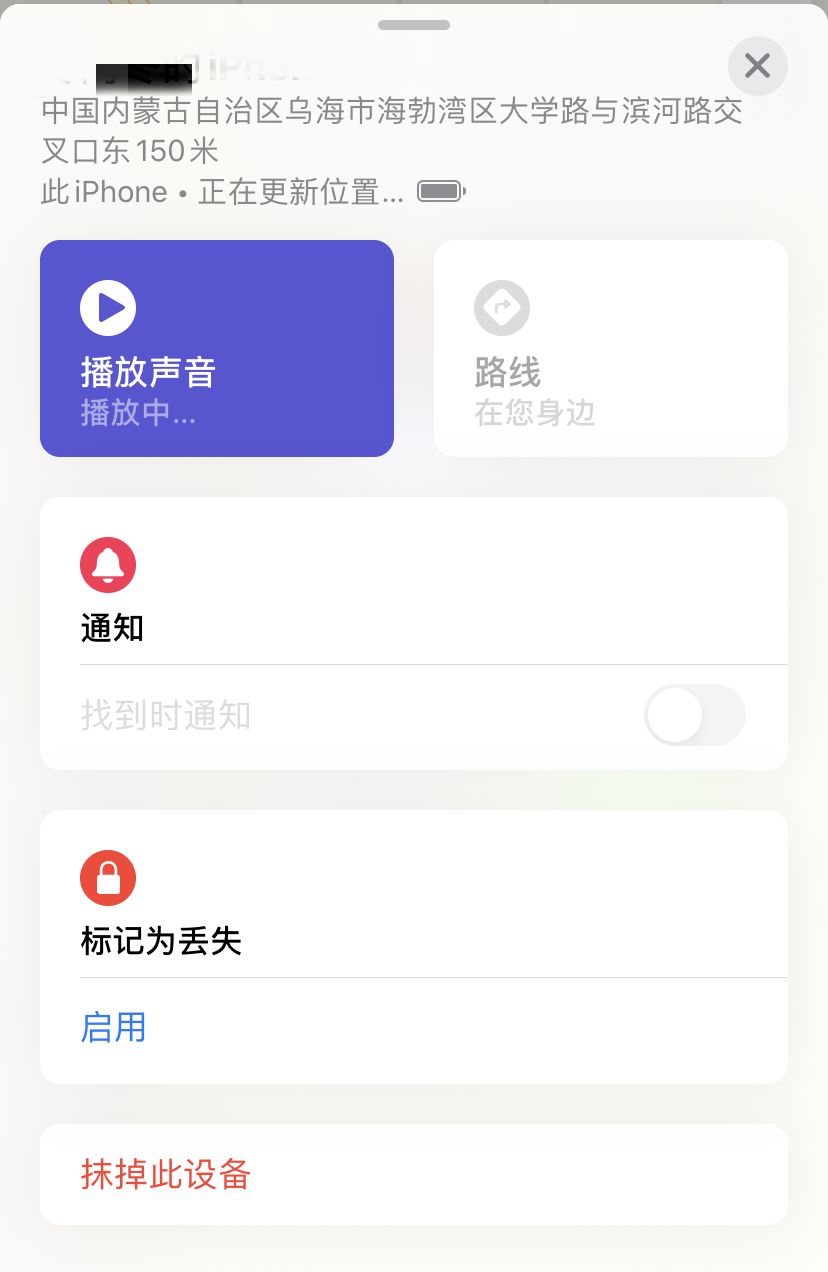Dismiss panel with the X close button

(757, 66)
